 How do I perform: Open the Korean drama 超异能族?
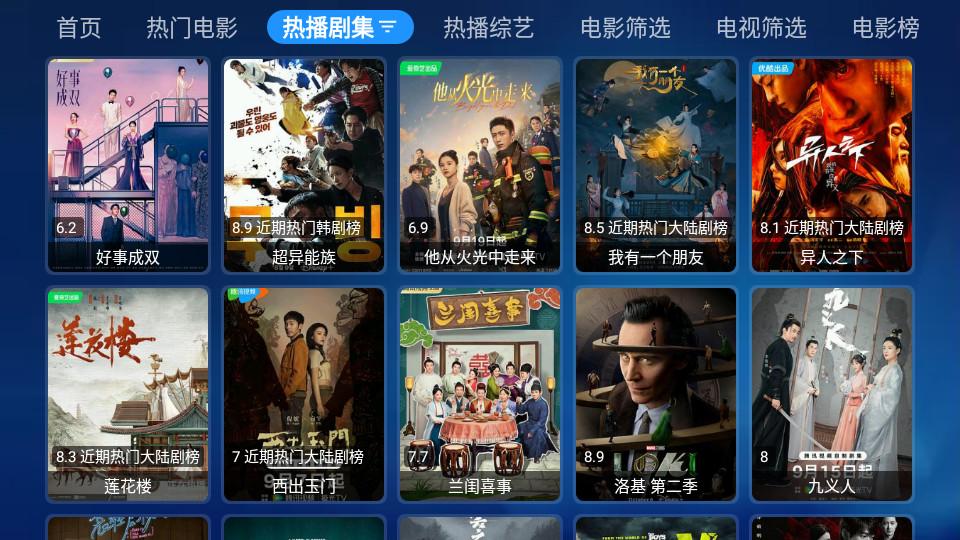[x=304, y=165]
